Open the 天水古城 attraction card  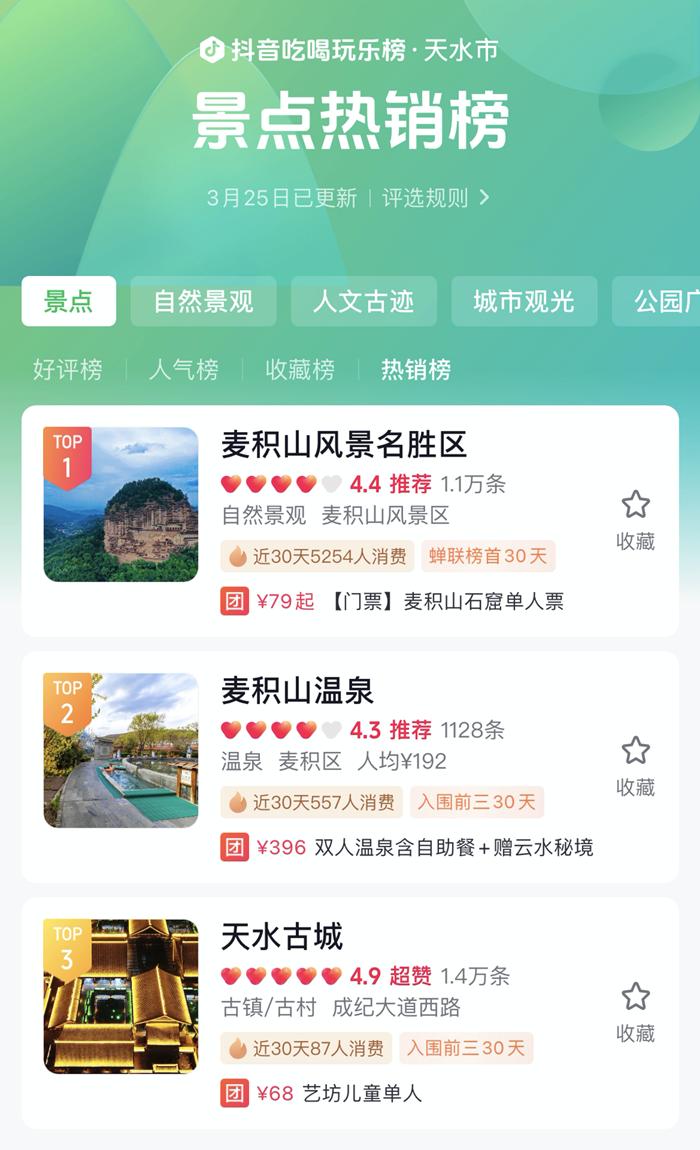point(282,937)
